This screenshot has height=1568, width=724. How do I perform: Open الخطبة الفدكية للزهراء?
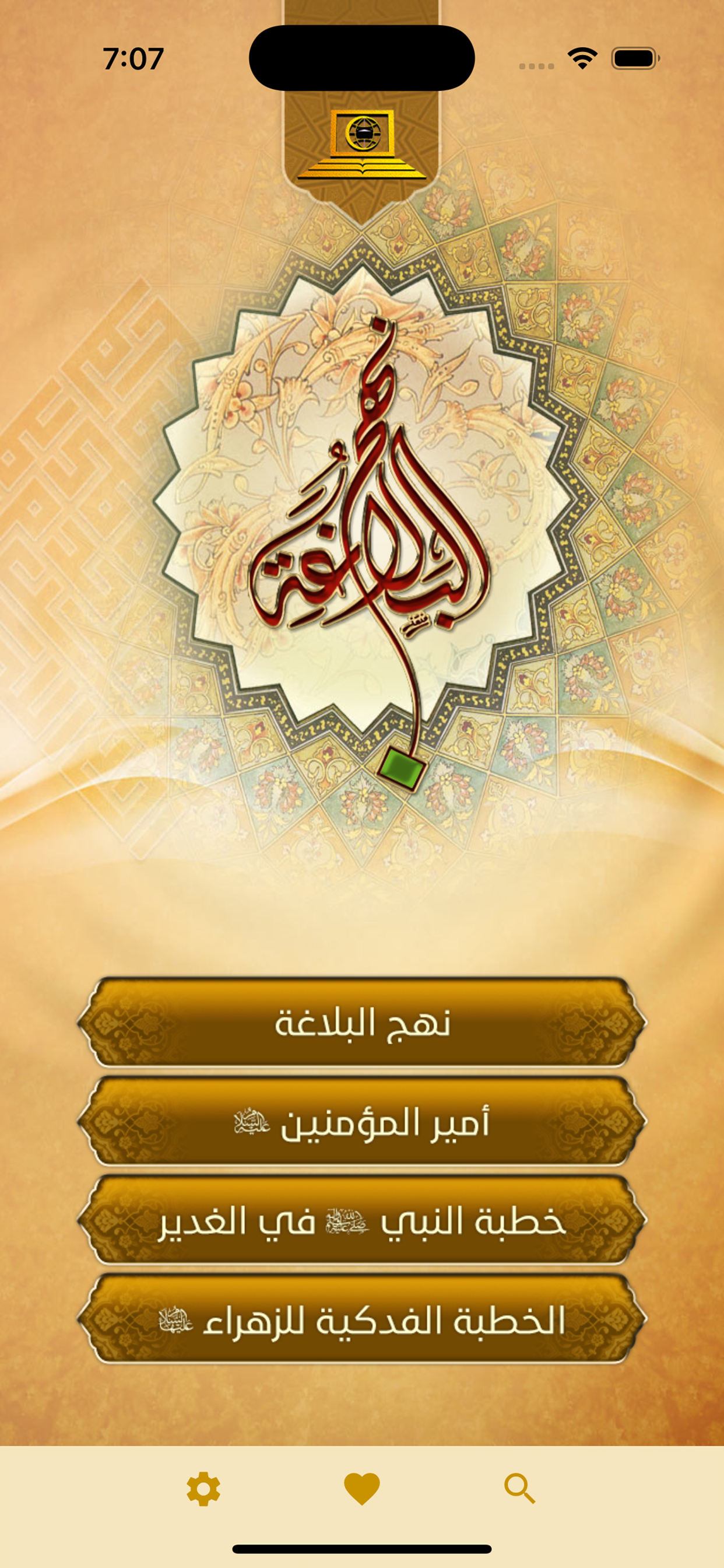point(362,1319)
